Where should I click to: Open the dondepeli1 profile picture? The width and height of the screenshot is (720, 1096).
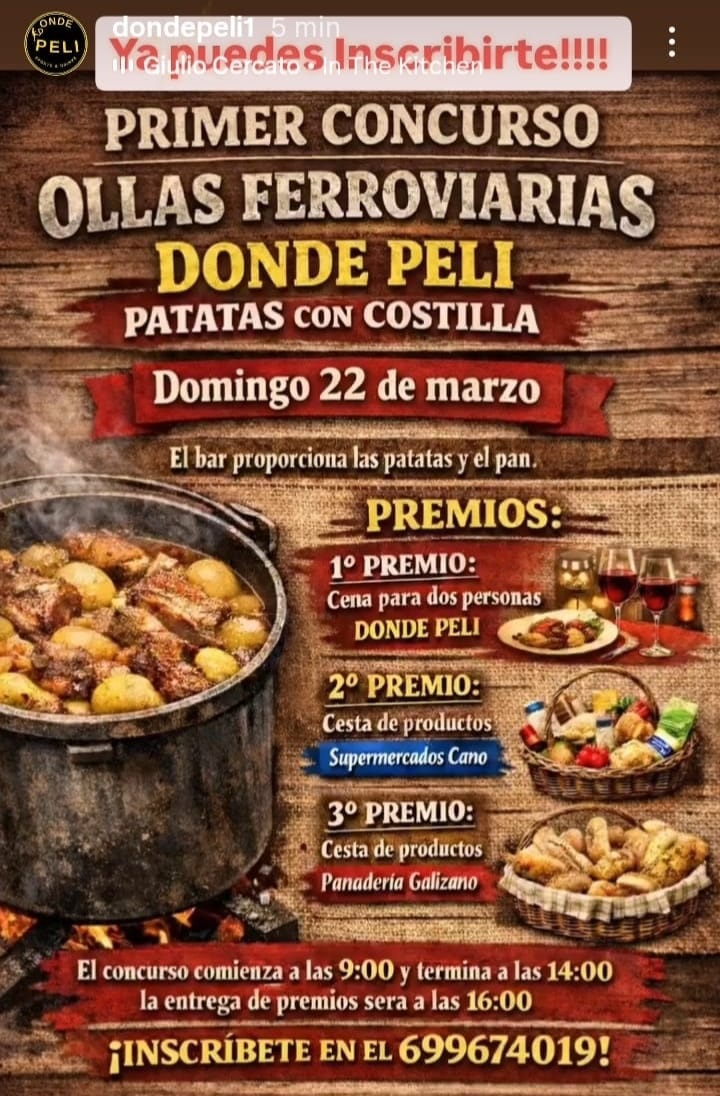56,43
